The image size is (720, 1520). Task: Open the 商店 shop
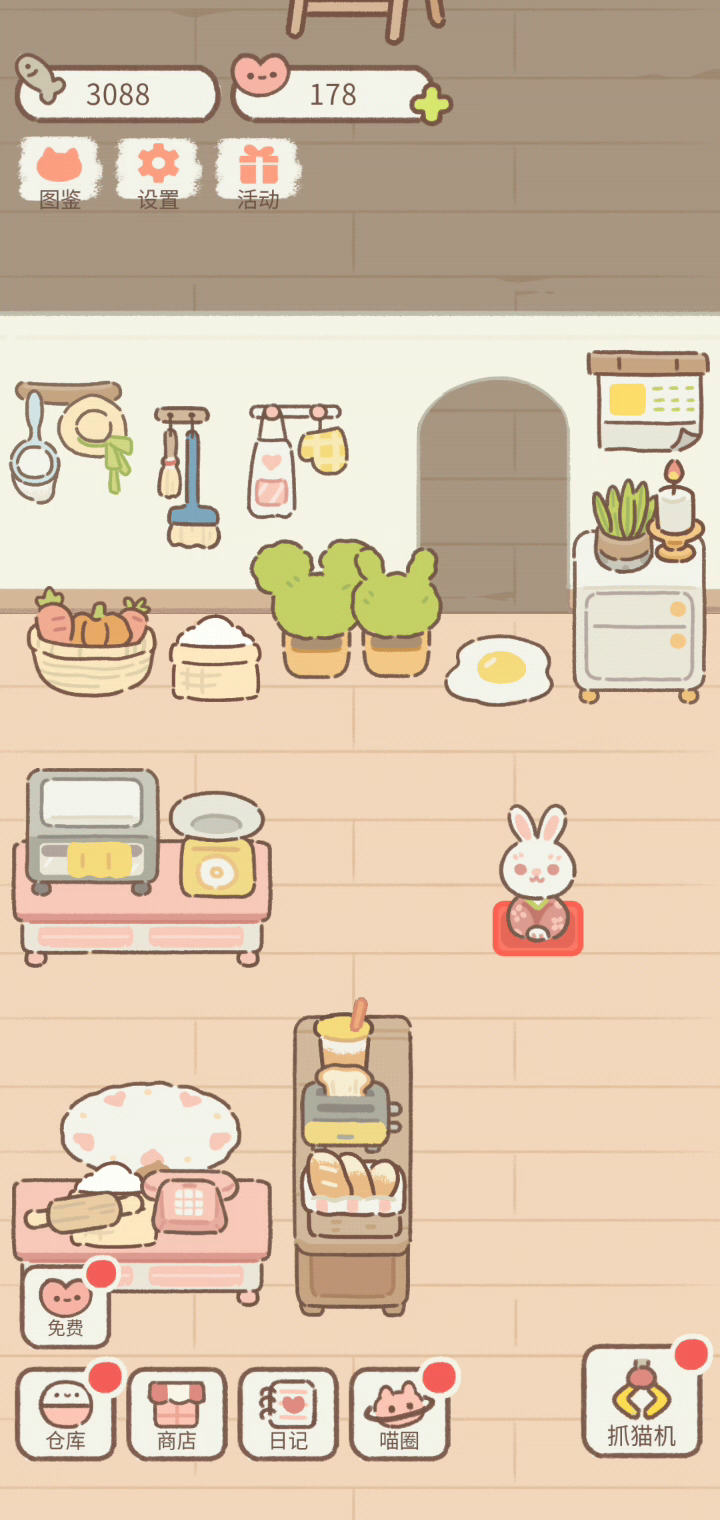tap(177, 1414)
